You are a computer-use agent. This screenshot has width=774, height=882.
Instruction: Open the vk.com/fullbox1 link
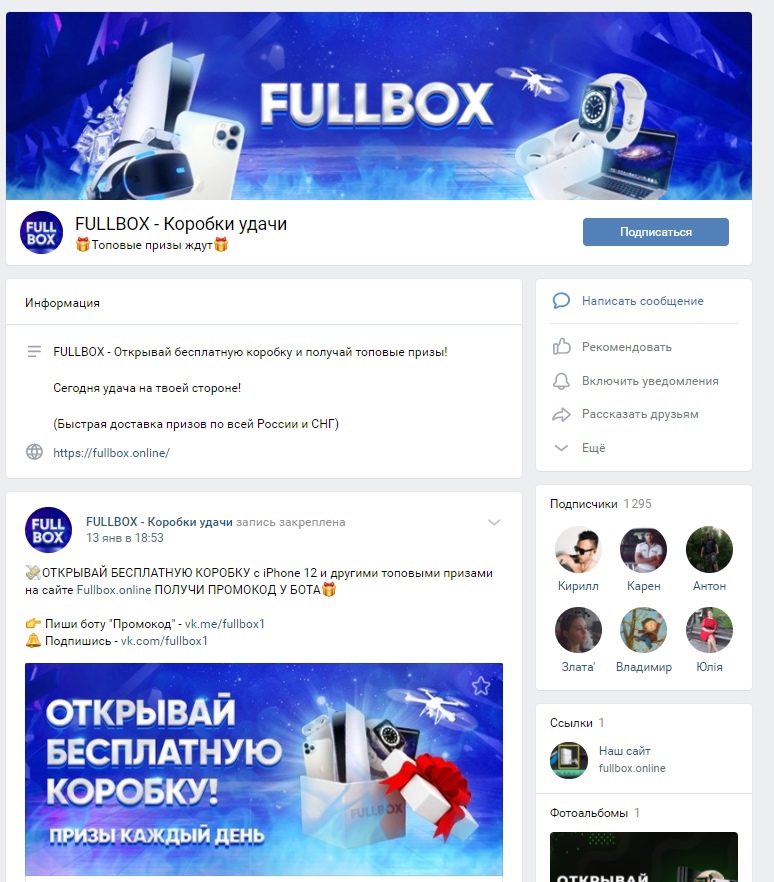pos(164,641)
